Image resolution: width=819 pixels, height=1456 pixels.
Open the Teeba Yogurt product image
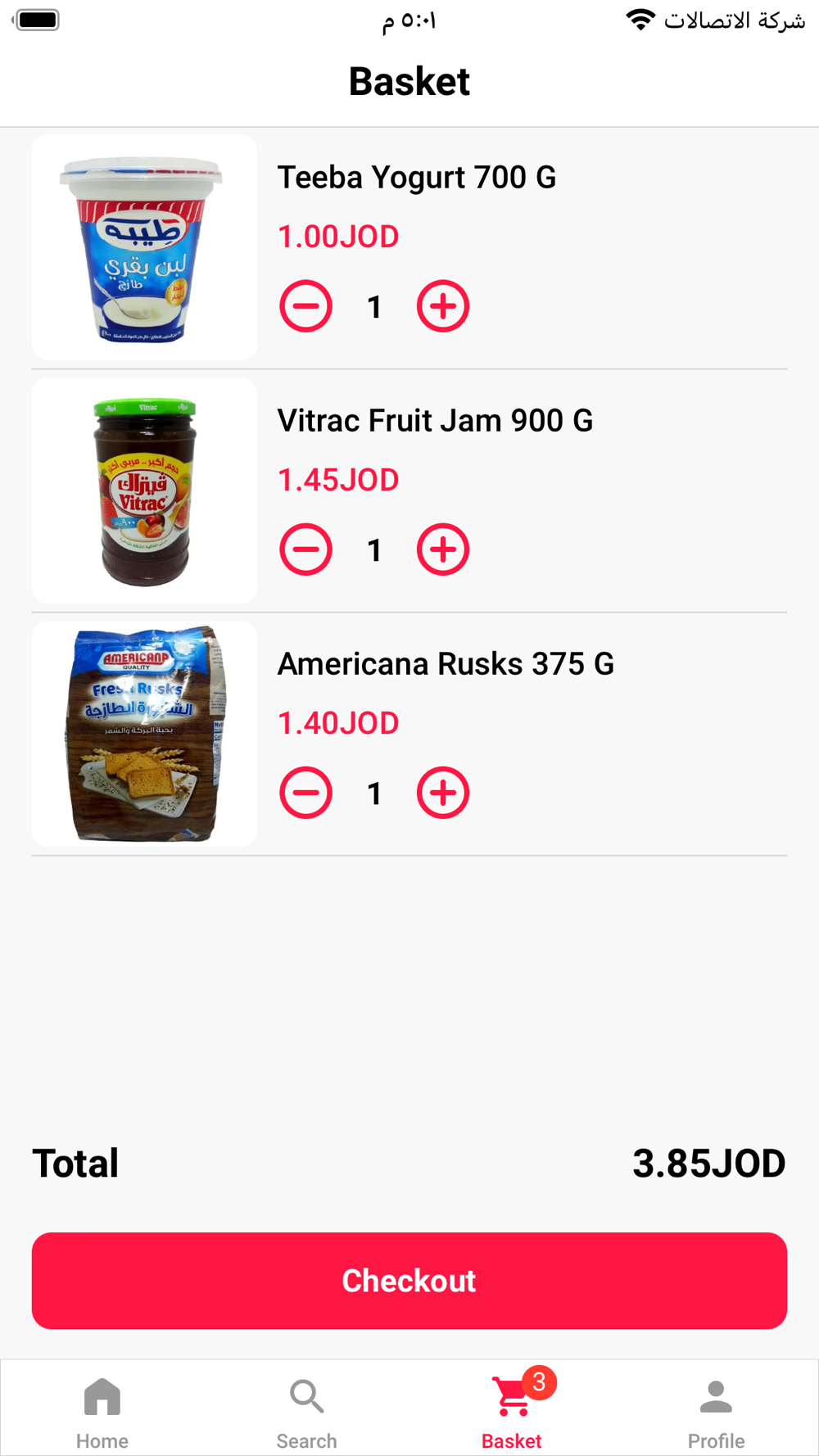click(x=144, y=247)
